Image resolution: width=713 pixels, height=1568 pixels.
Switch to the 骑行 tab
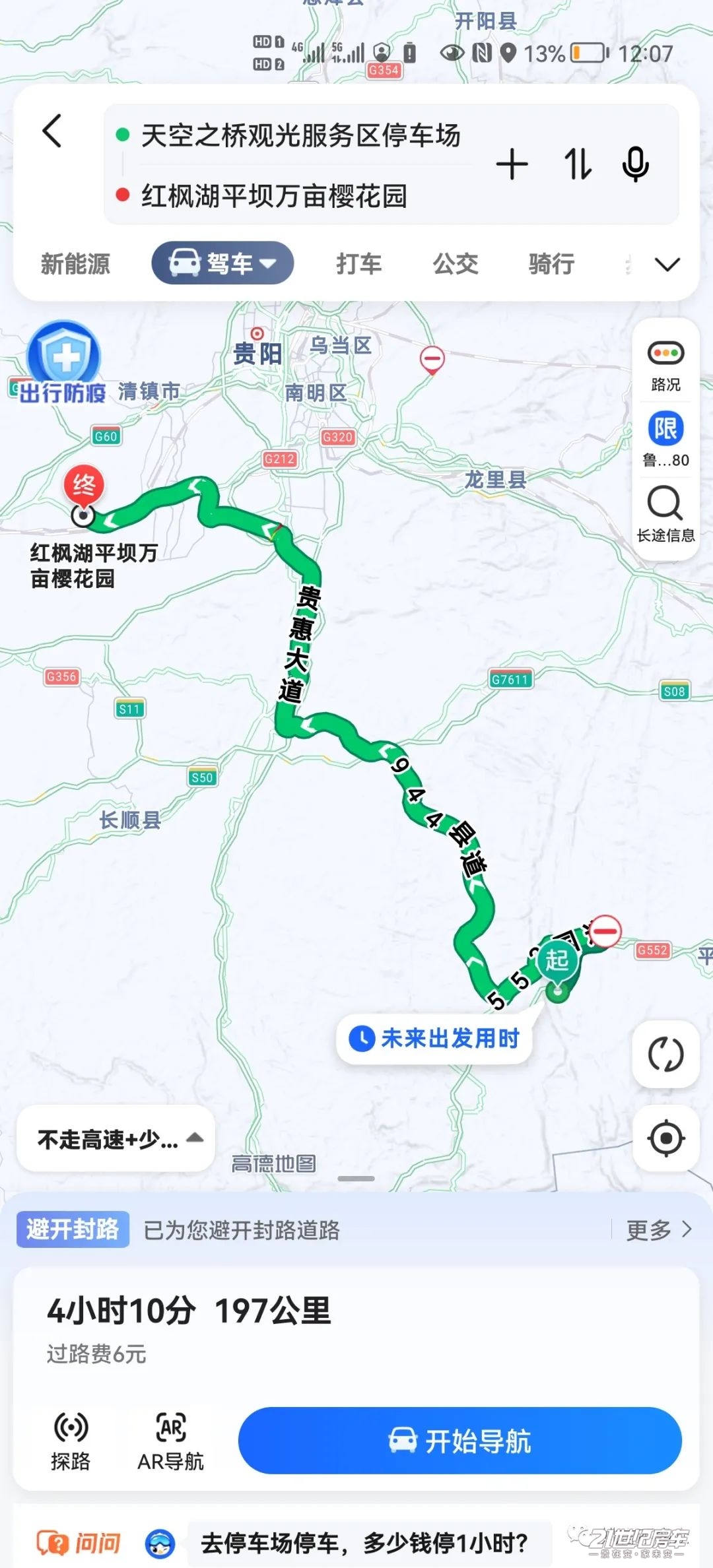[x=551, y=264]
